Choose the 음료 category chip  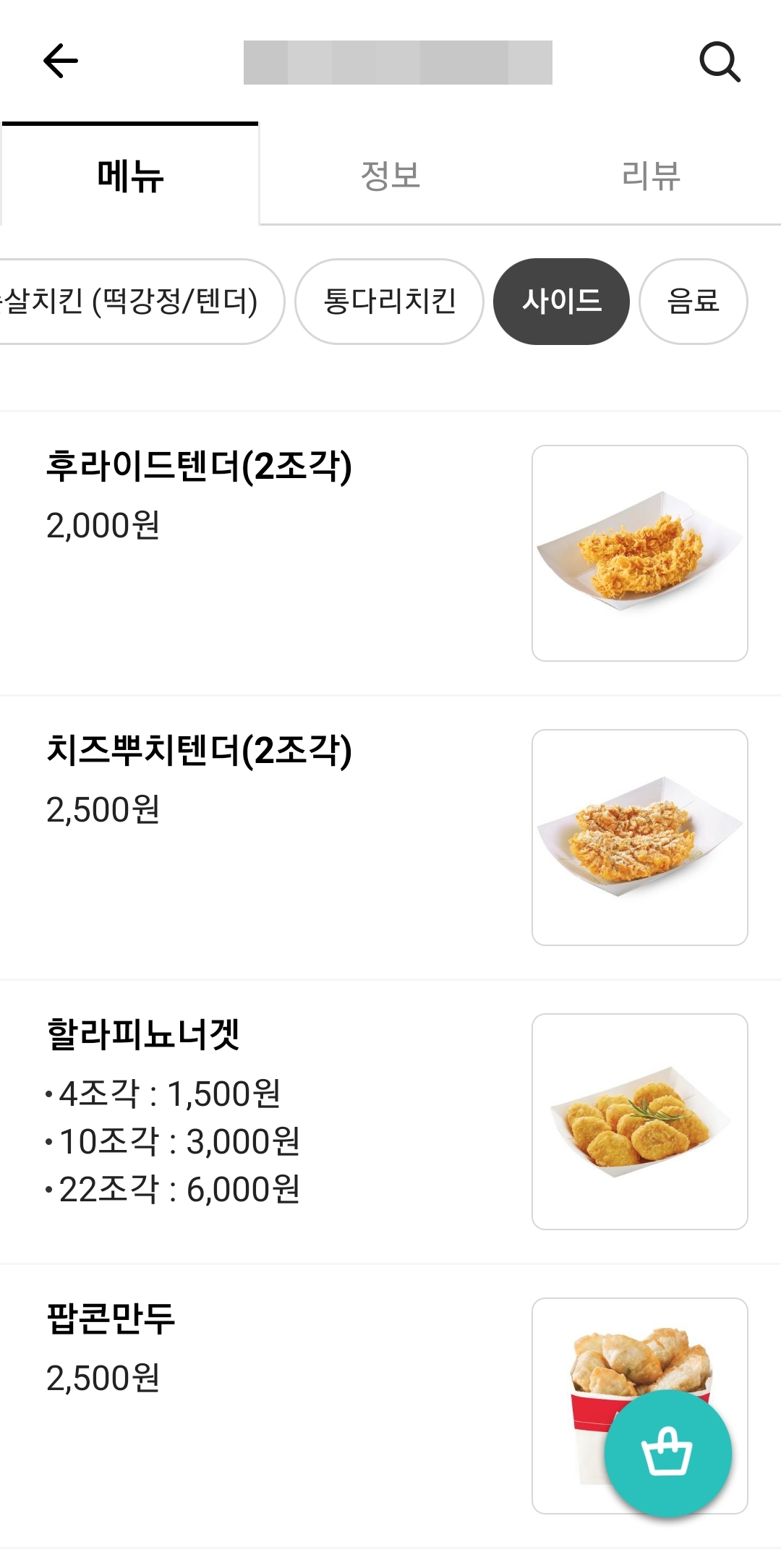[693, 302]
